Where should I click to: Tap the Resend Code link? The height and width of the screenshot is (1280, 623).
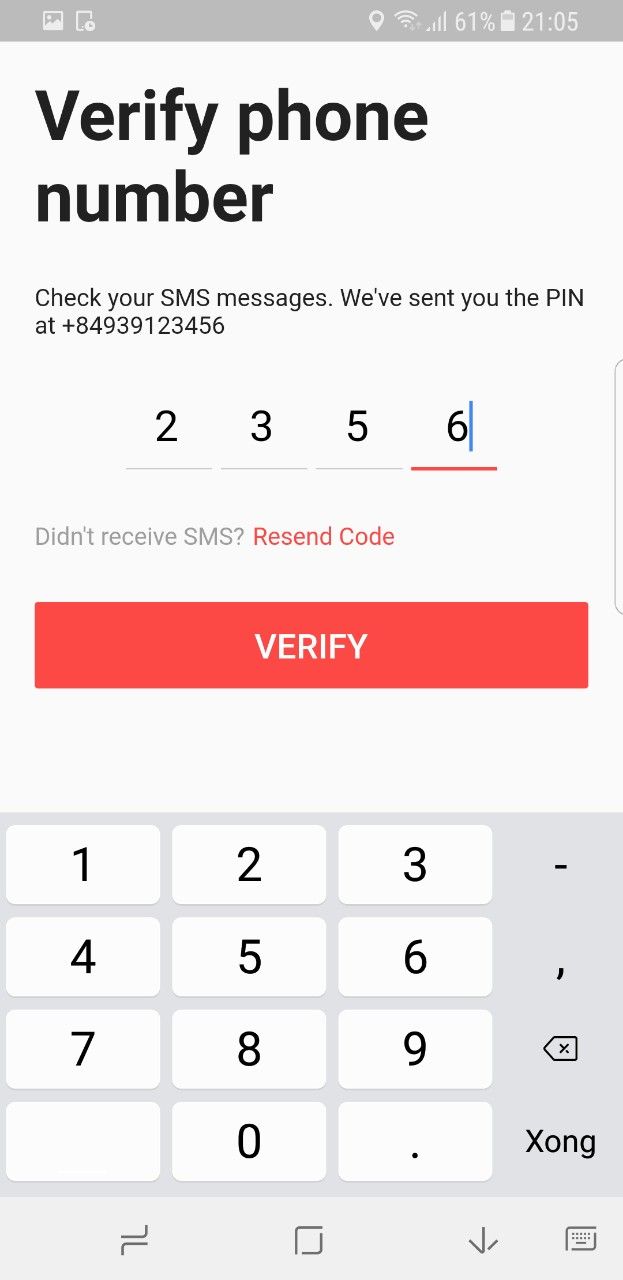(x=323, y=537)
